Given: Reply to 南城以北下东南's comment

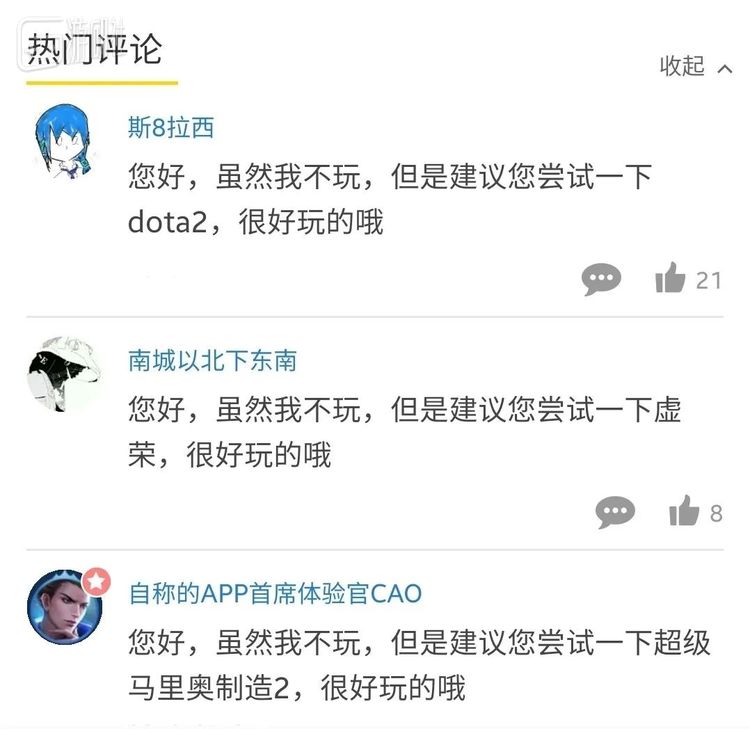Looking at the screenshot, I should (615, 512).
